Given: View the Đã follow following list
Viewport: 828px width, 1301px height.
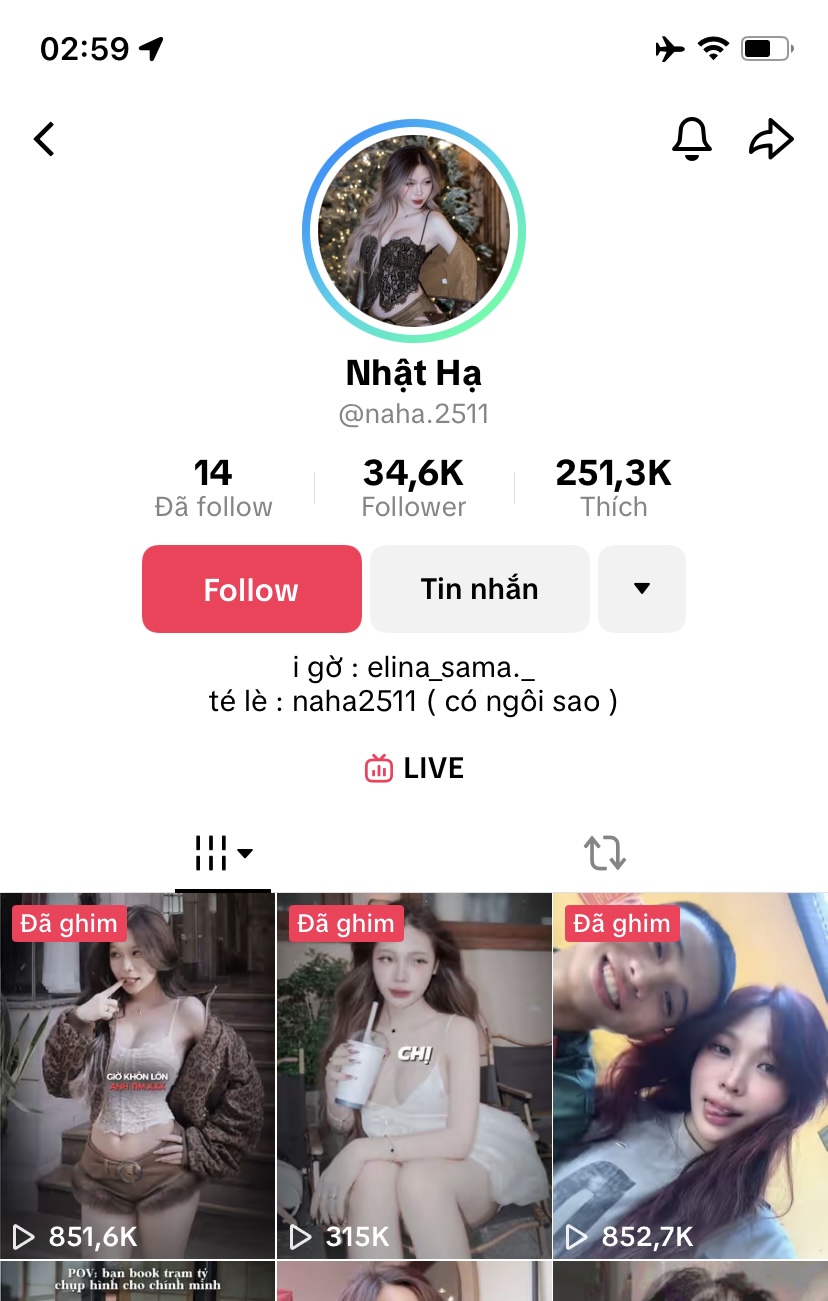Looking at the screenshot, I should pyautogui.click(x=213, y=489).
